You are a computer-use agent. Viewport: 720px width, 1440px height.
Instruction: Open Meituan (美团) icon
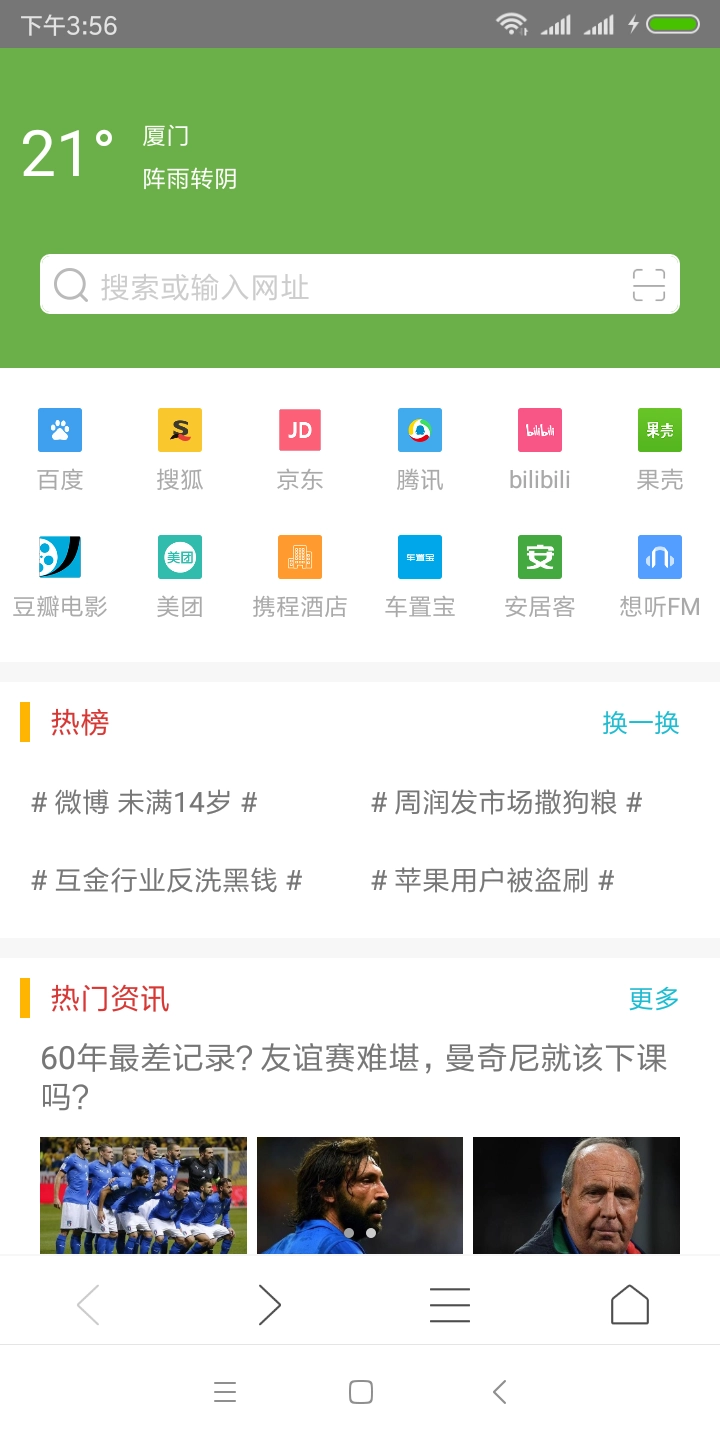tap(179, 556)
